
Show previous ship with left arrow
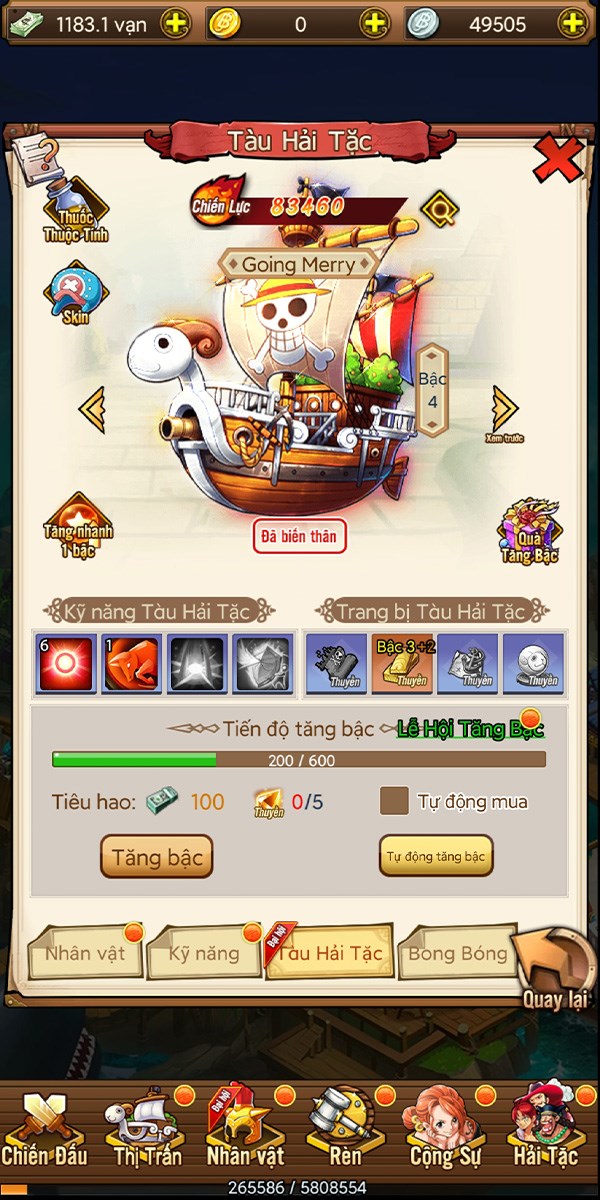pos(92,408)
